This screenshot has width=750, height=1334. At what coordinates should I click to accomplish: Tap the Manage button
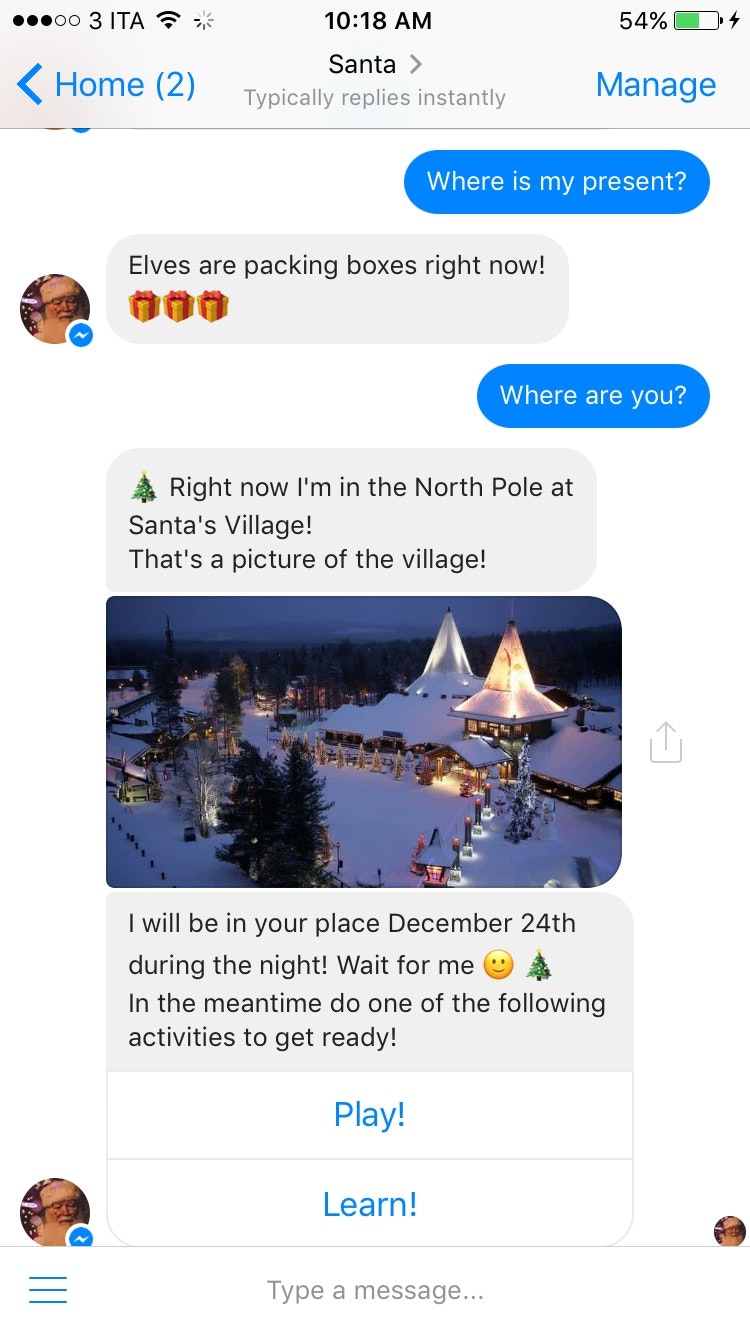pyautogui.click(x=655, y=85)
